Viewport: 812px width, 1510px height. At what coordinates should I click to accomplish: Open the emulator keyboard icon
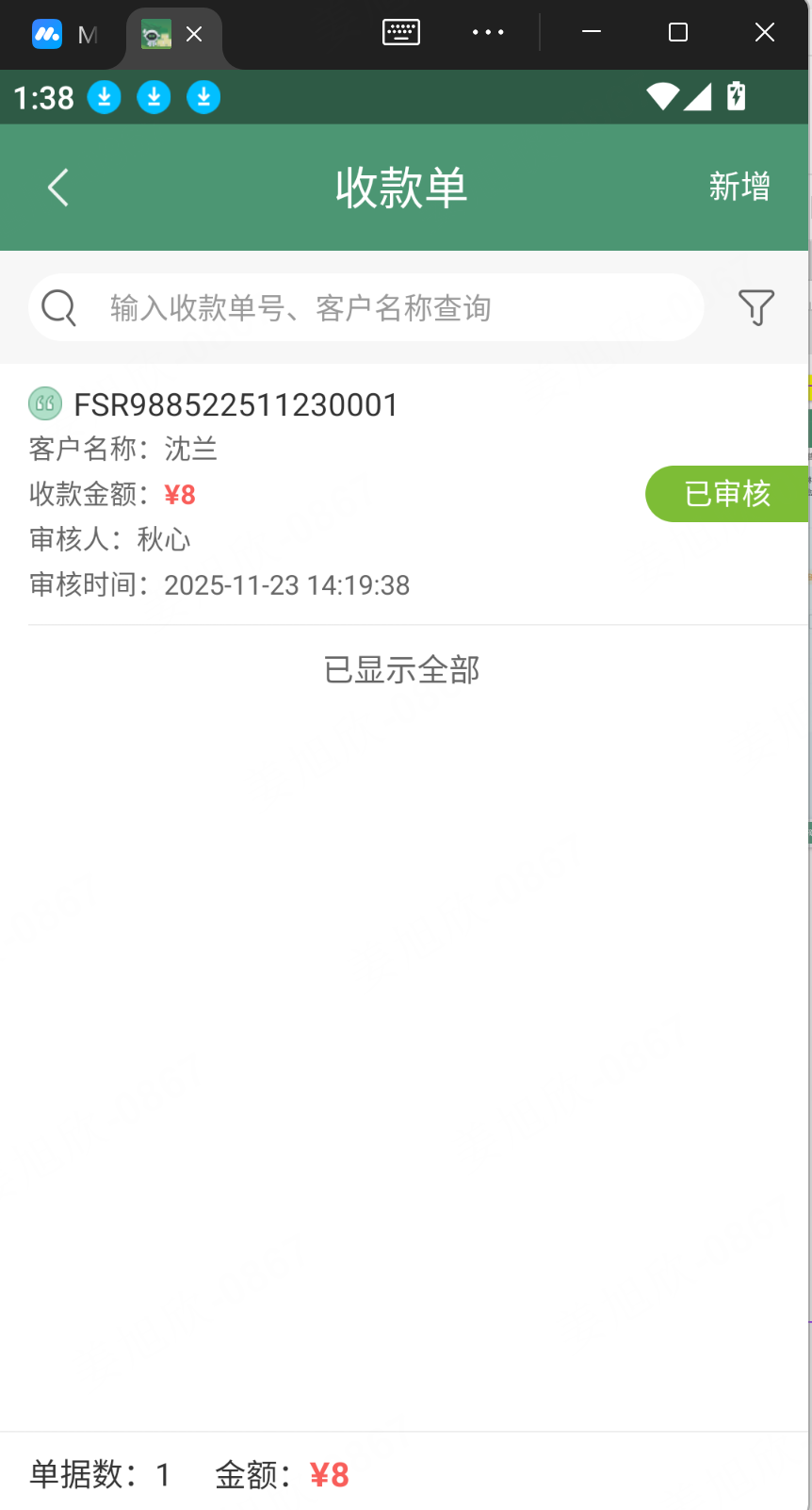(x=401, y=33)
